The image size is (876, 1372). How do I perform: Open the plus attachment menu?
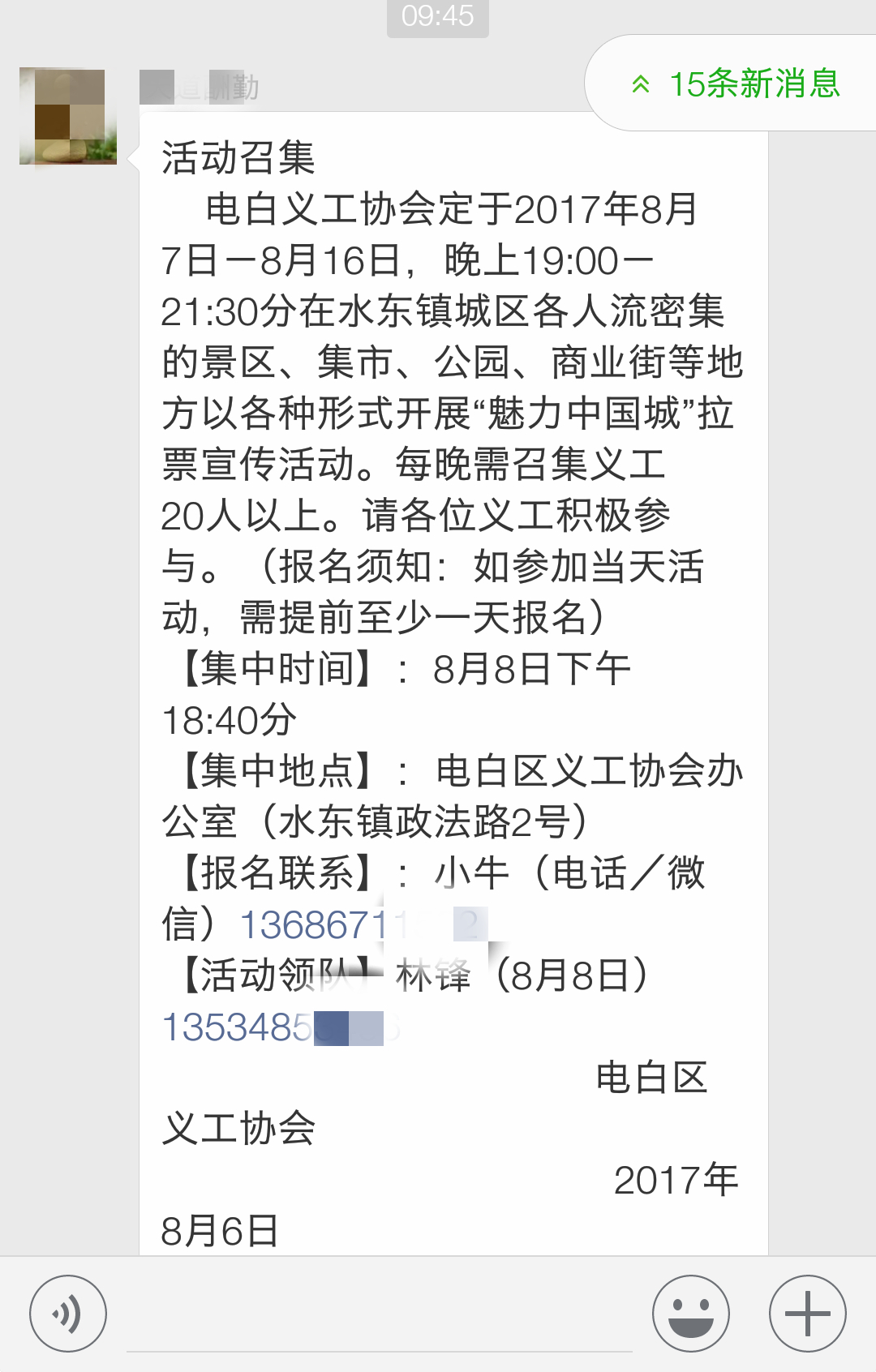(807, 1314)
